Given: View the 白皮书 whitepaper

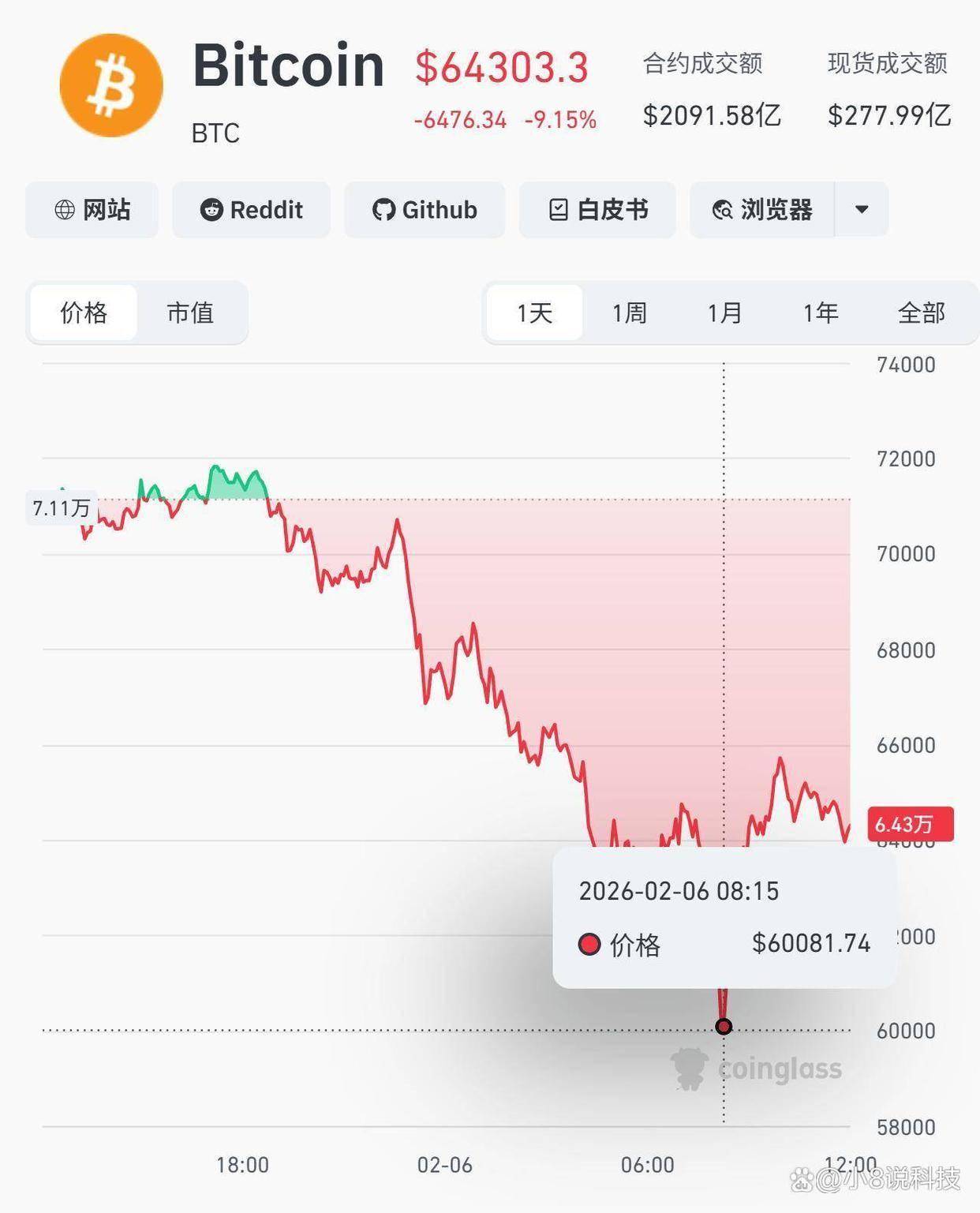Looking at the screenshot, I should [x=597, y=210].
